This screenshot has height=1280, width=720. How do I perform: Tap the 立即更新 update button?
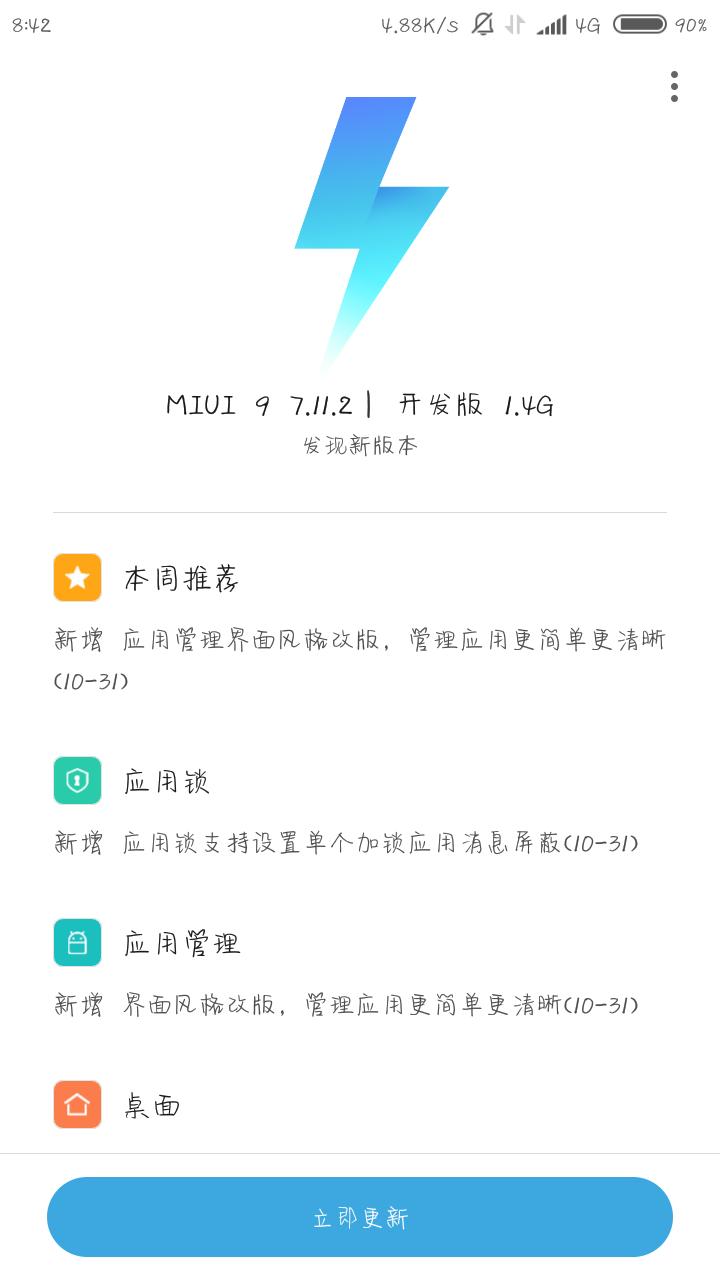coord(360,1216)
